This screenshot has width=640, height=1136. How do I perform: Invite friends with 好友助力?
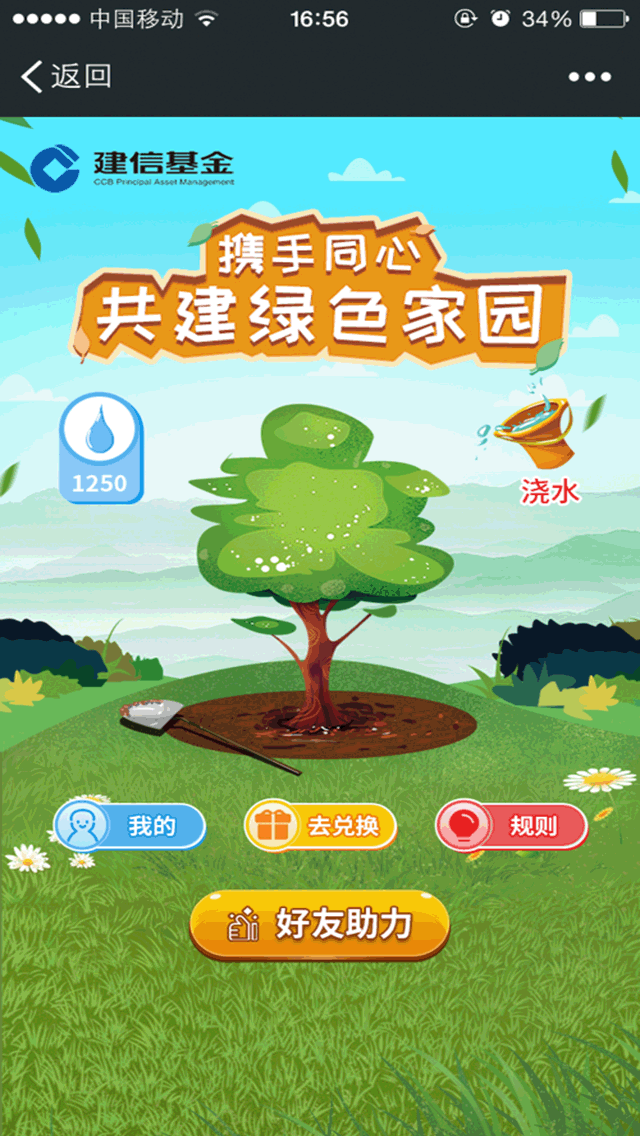(320, 925)
